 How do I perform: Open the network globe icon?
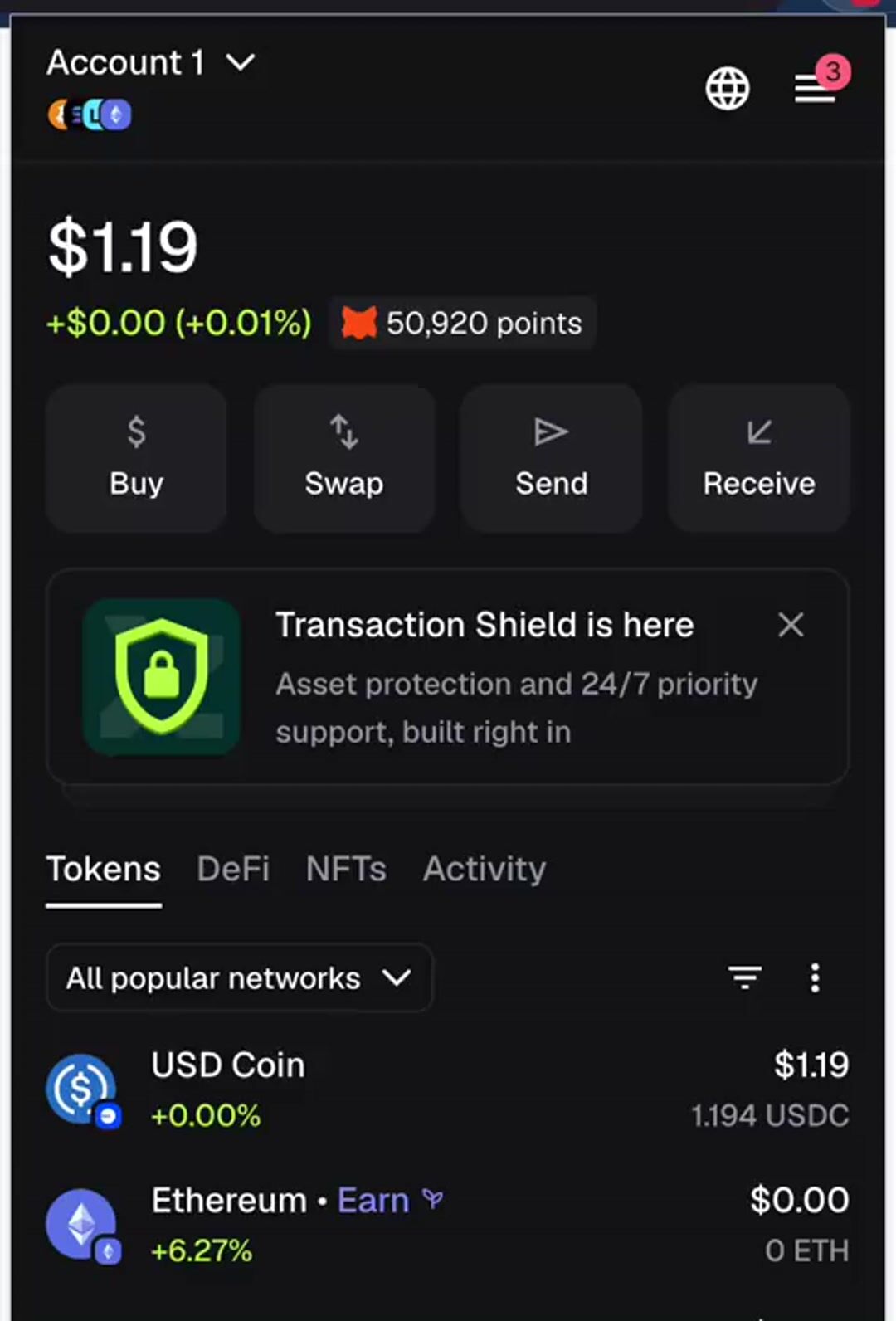(x=727, y=88)
